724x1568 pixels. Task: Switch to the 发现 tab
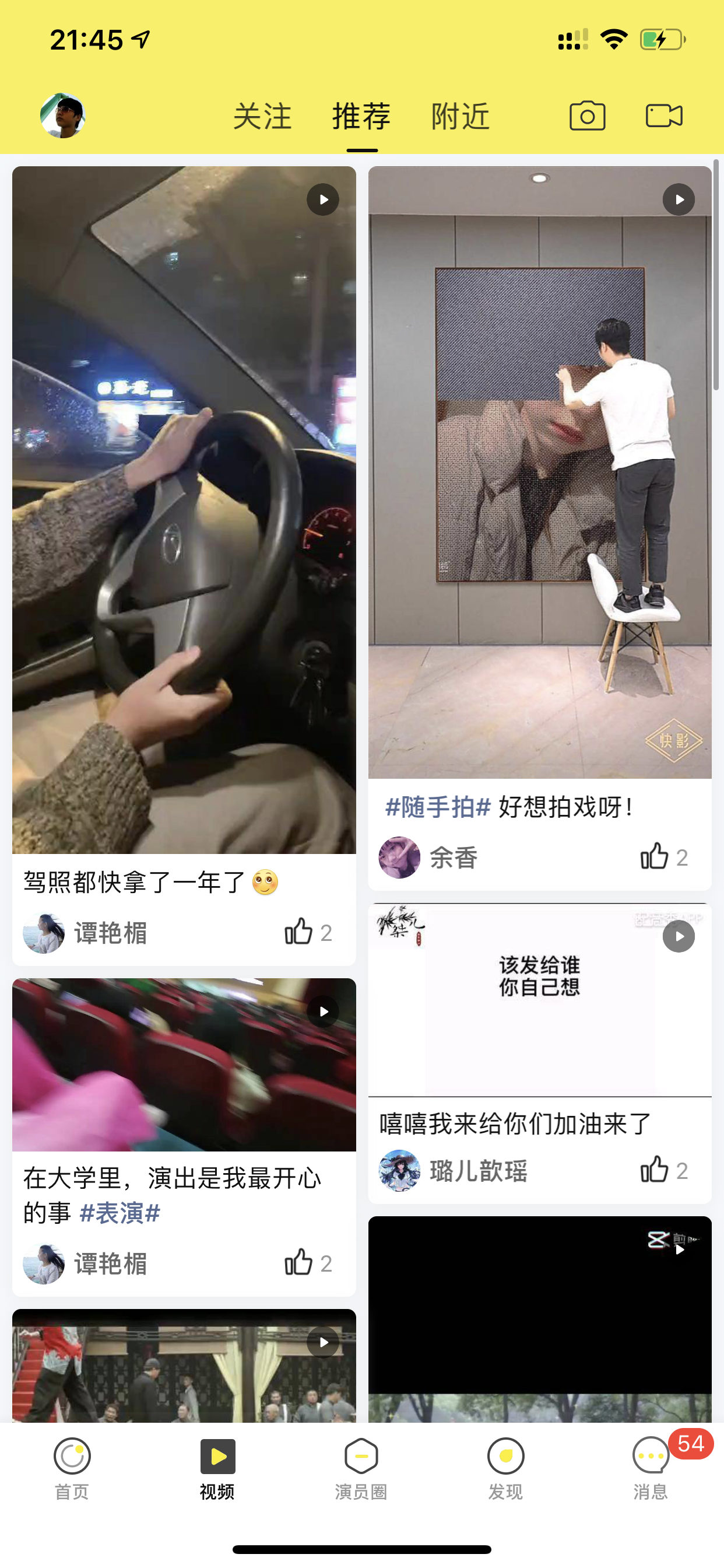coord(505,1467)
